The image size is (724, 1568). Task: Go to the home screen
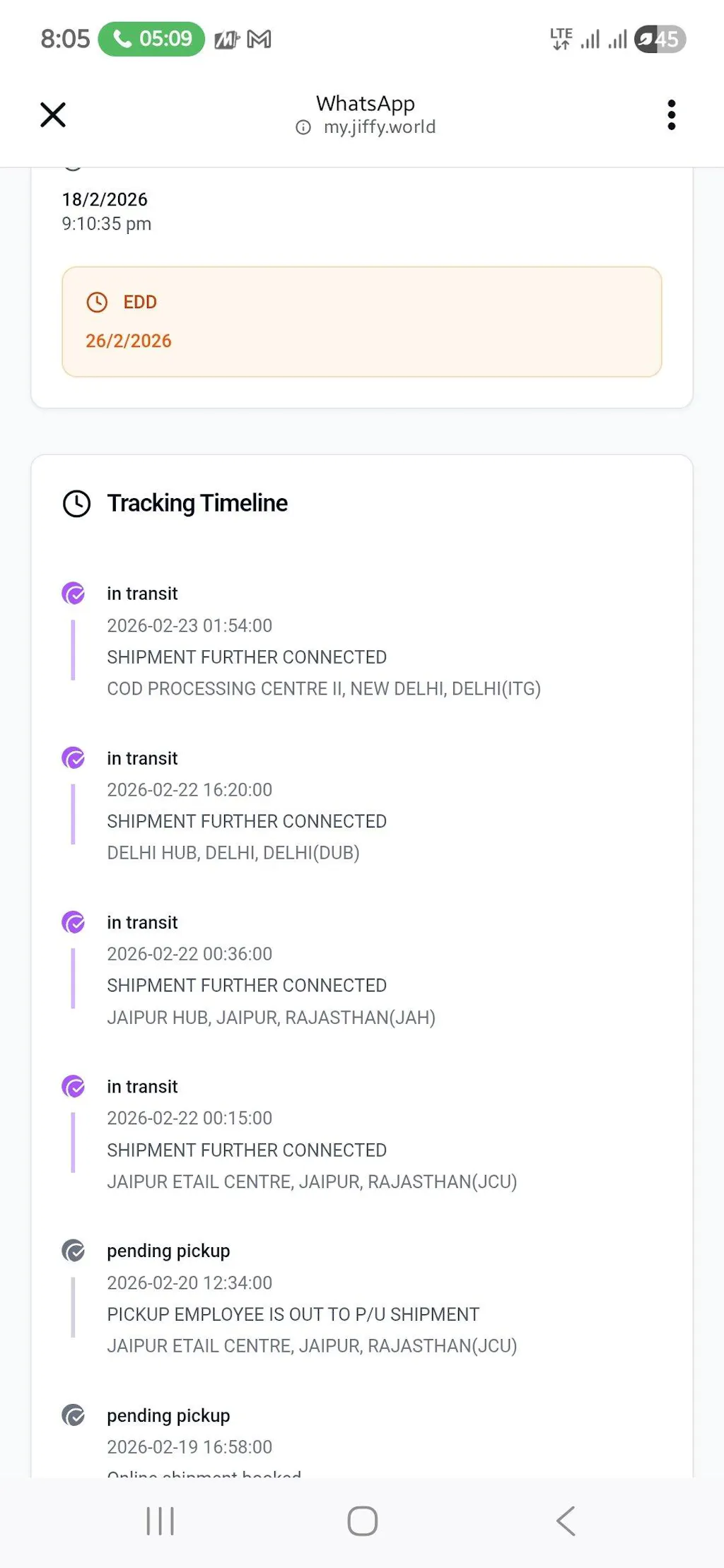pyautogui.click(x=362, y=1521)
